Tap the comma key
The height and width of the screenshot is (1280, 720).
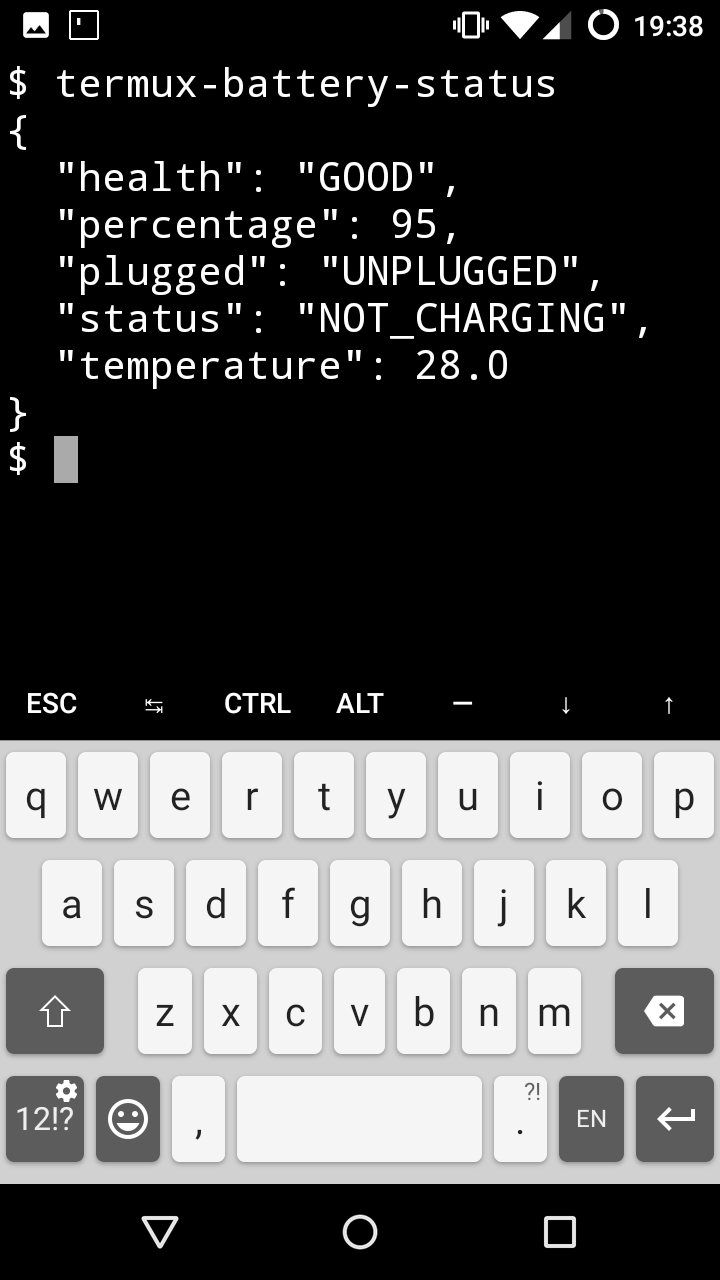pyautogui.click(x=198, y=1119)
